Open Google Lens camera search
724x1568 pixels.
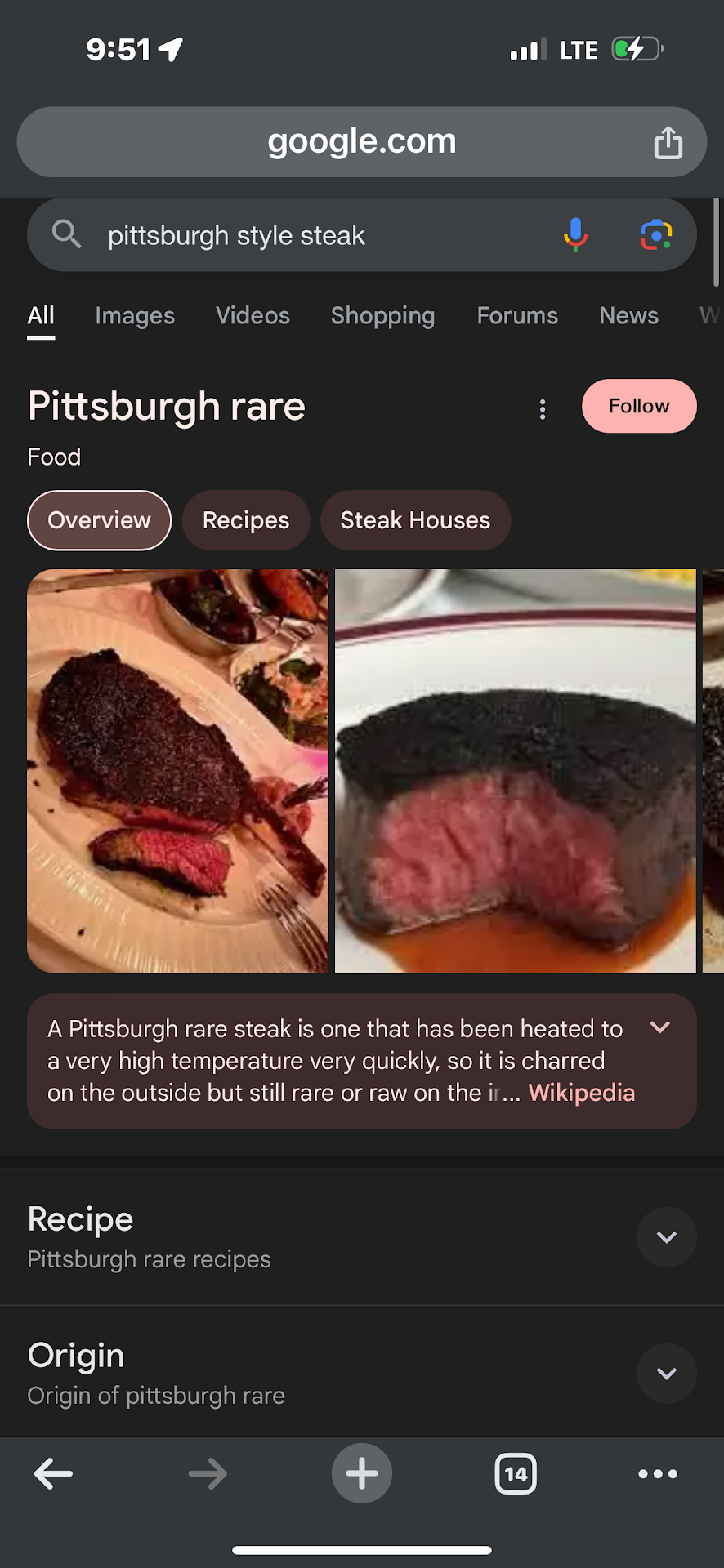pyautogui.click(x=656, y=235)
